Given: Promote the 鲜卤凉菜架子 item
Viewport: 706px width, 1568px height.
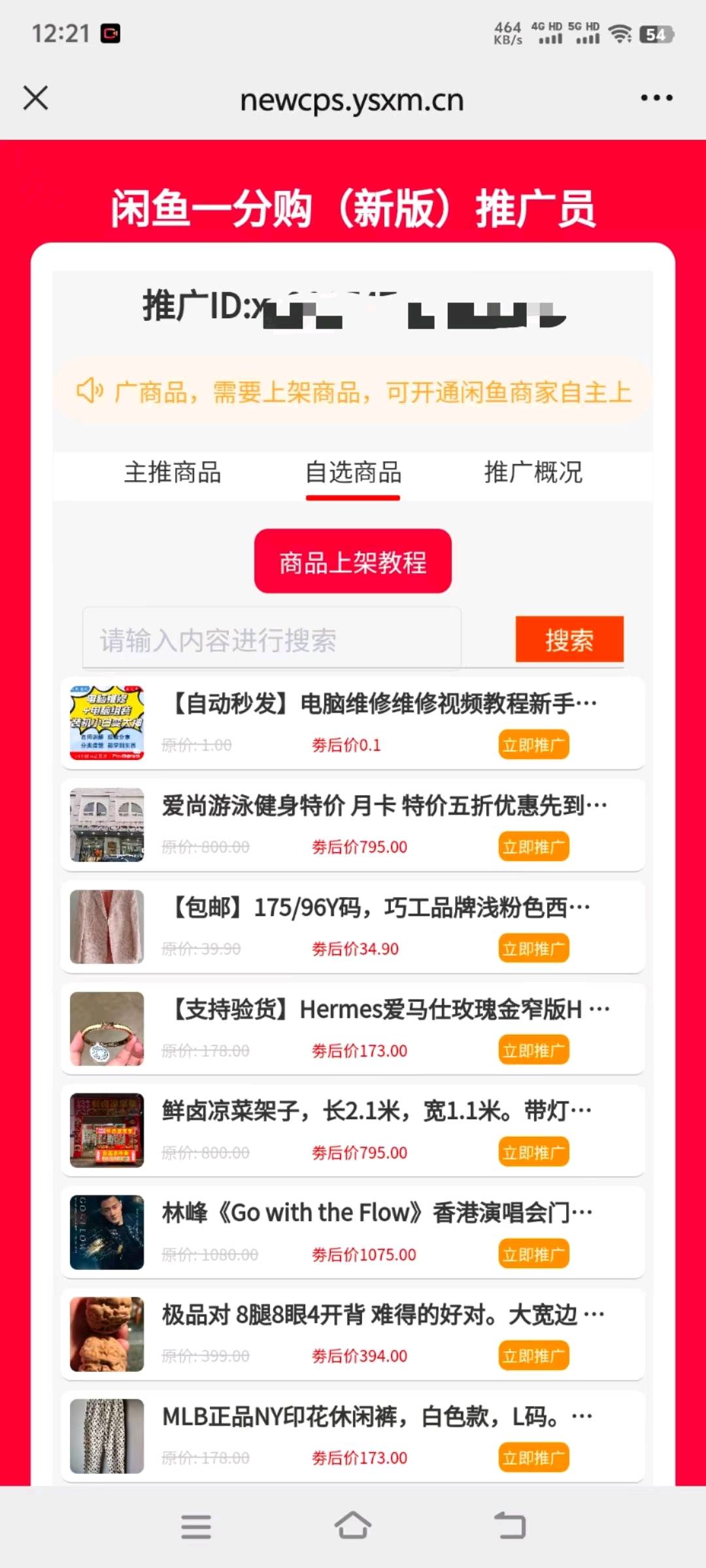Looking at the screenshot, I should [x=533, y=1153].
